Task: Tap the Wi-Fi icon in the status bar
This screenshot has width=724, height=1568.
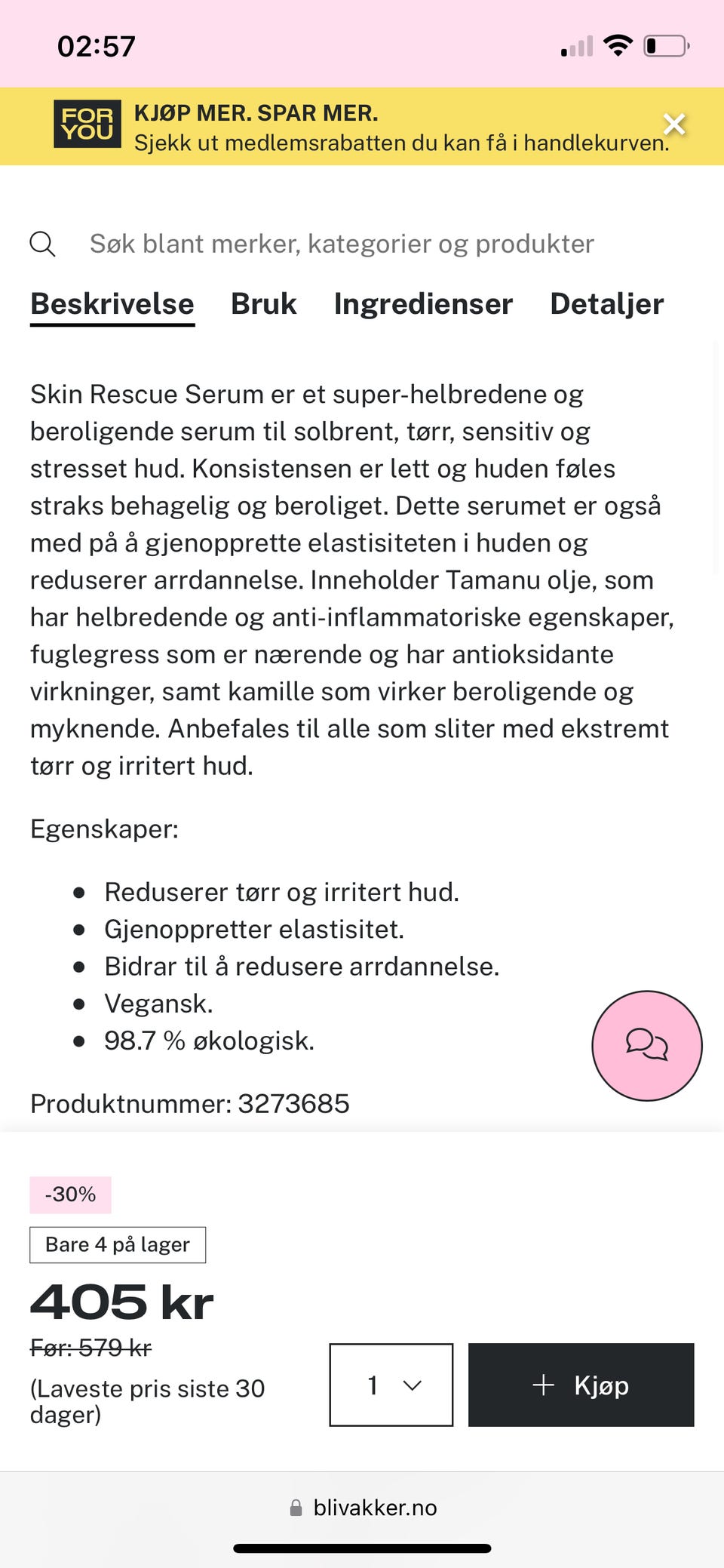Action: 618,45
